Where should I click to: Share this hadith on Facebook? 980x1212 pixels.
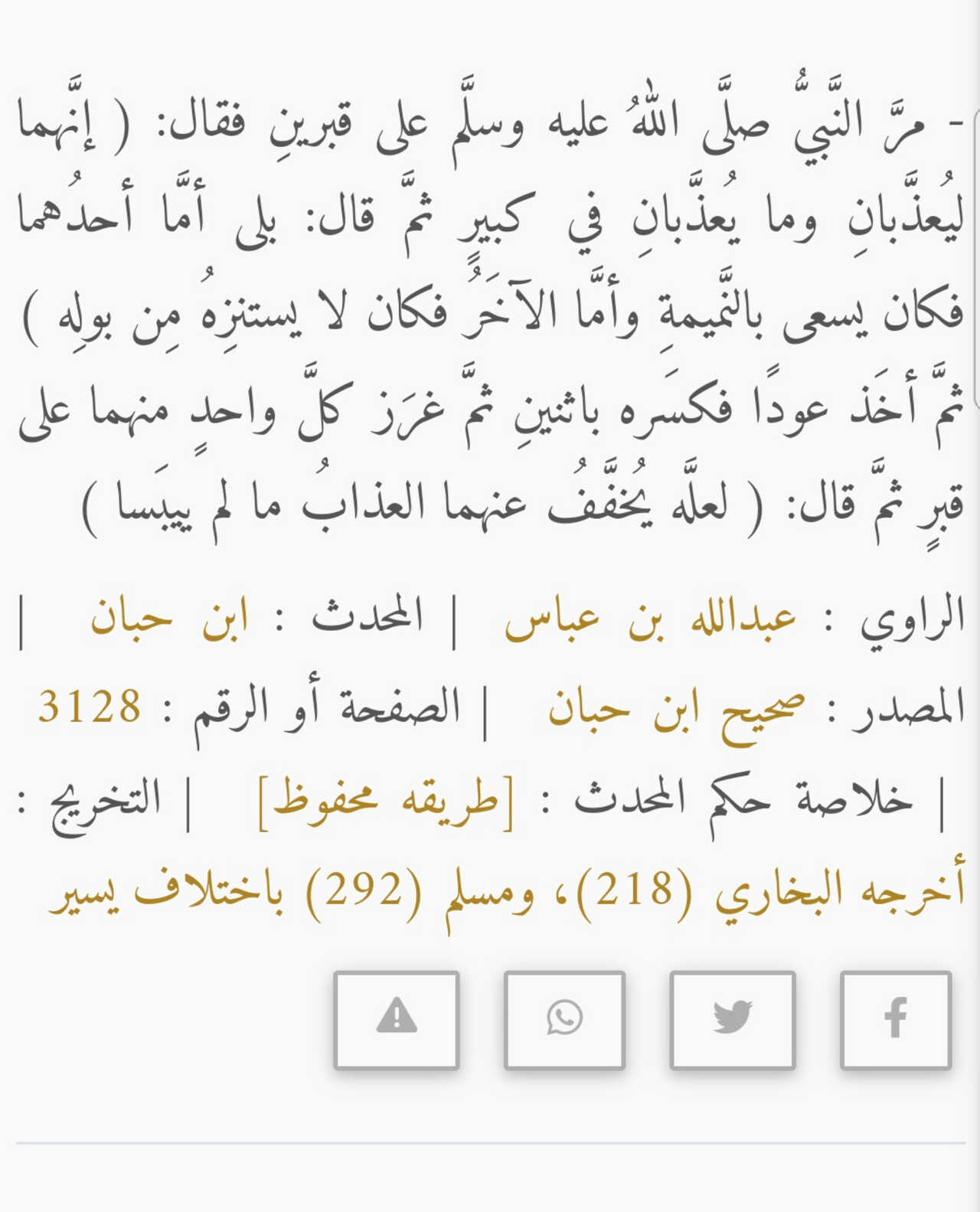(x=895, y=1019)
